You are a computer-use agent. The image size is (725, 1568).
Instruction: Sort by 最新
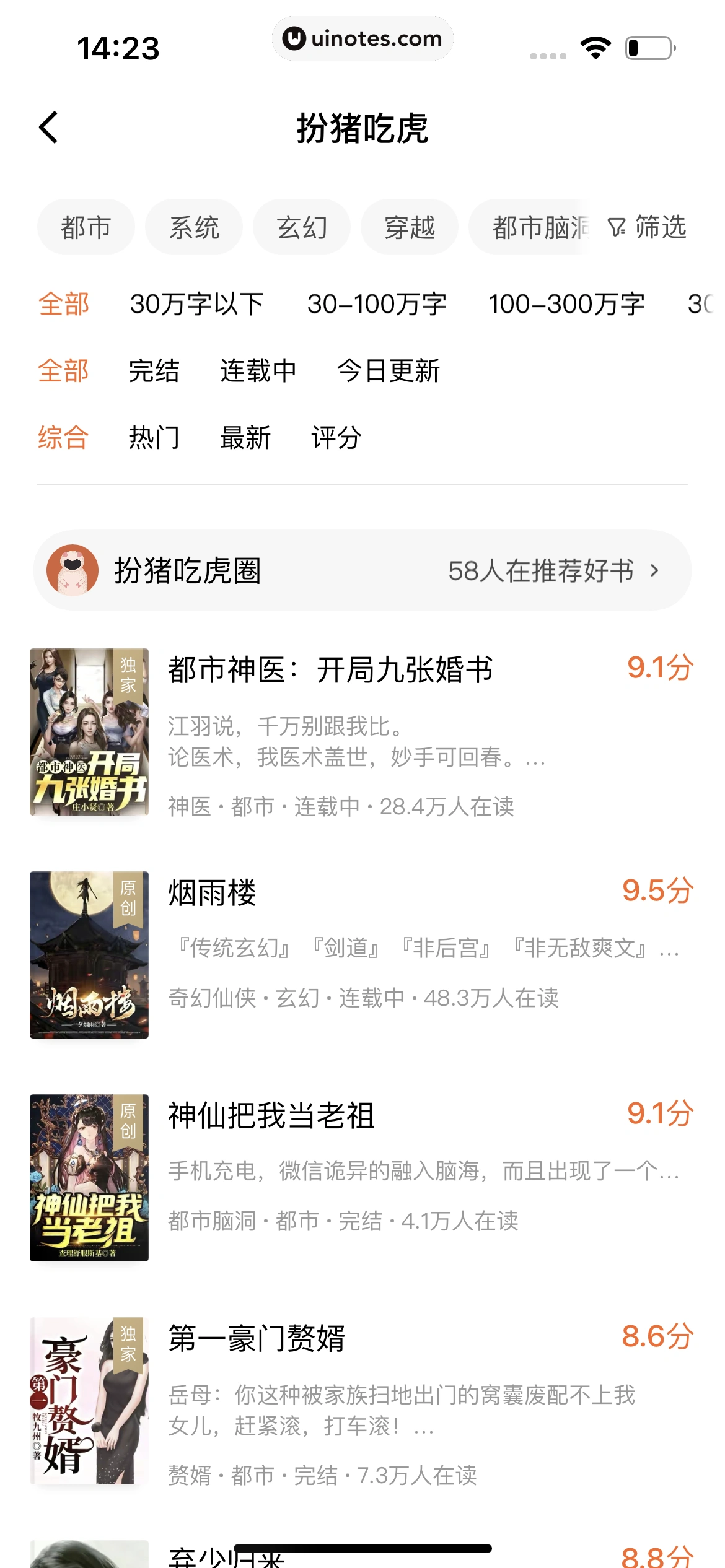[245, 438]
